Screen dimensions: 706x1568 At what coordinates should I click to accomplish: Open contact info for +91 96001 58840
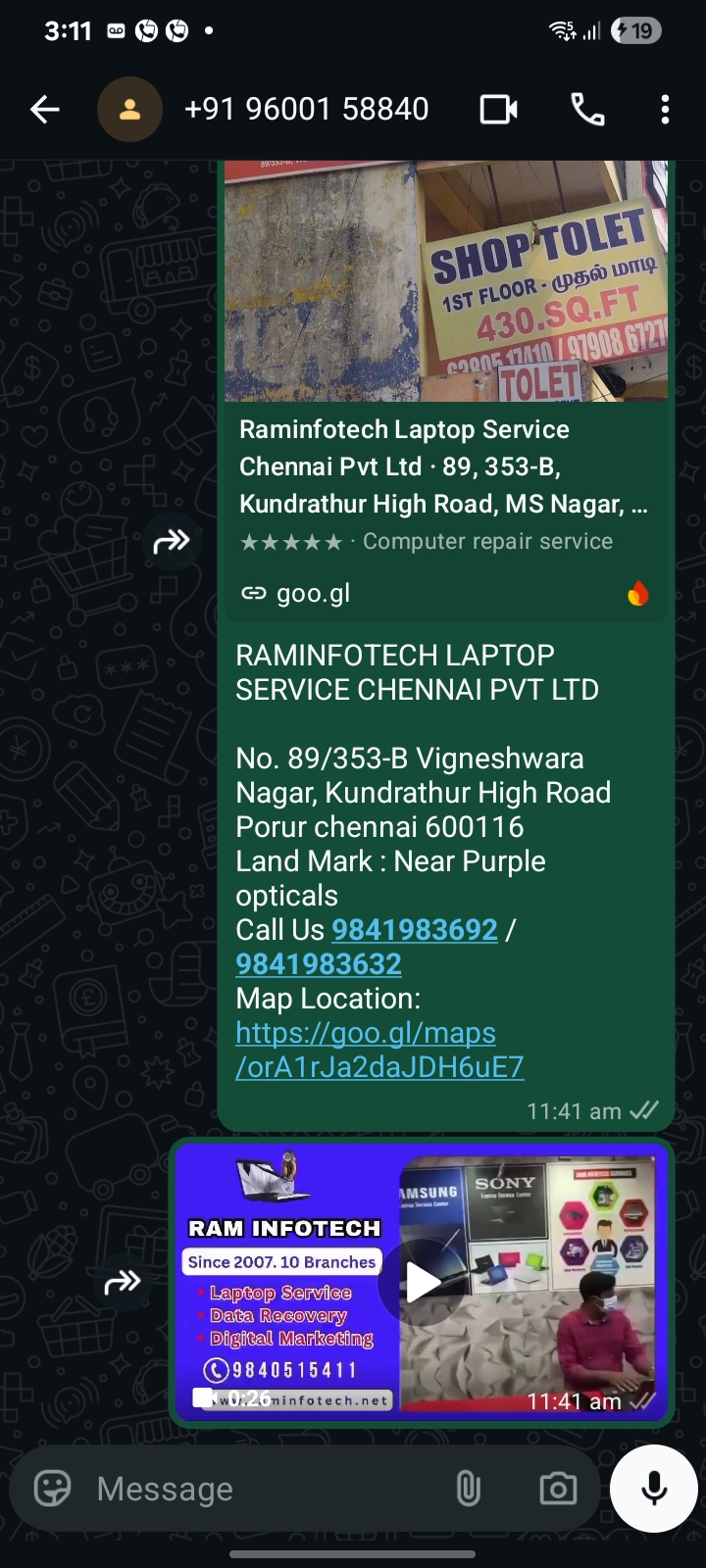point(306,109)
